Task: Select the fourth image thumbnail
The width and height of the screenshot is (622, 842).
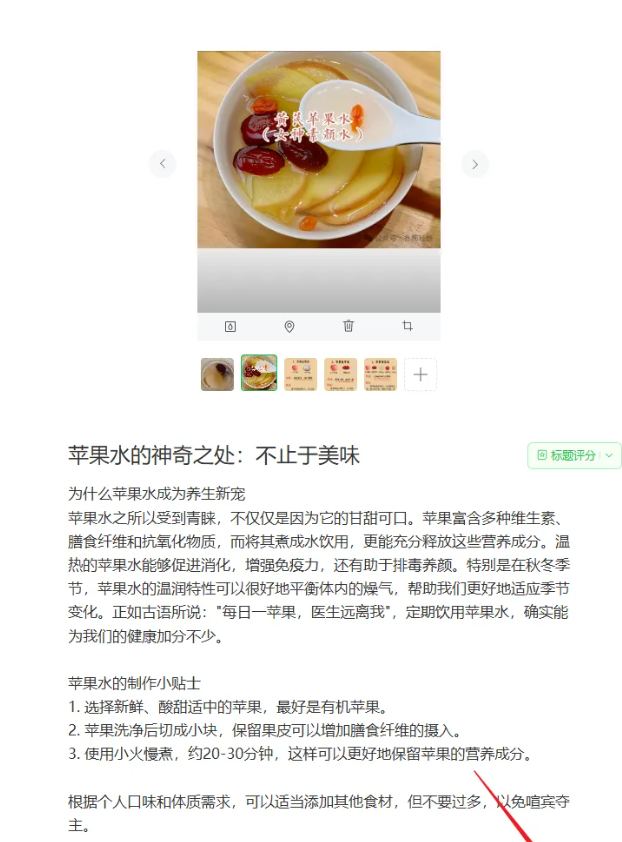Action: tap(340, 374)
